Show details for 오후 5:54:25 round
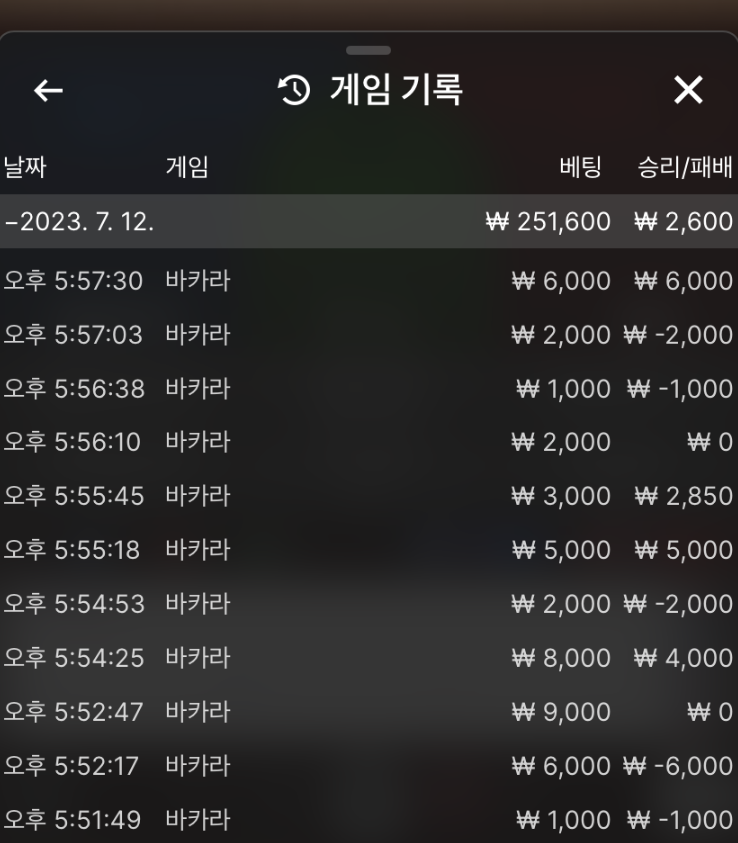 click(x=368, y=658)
